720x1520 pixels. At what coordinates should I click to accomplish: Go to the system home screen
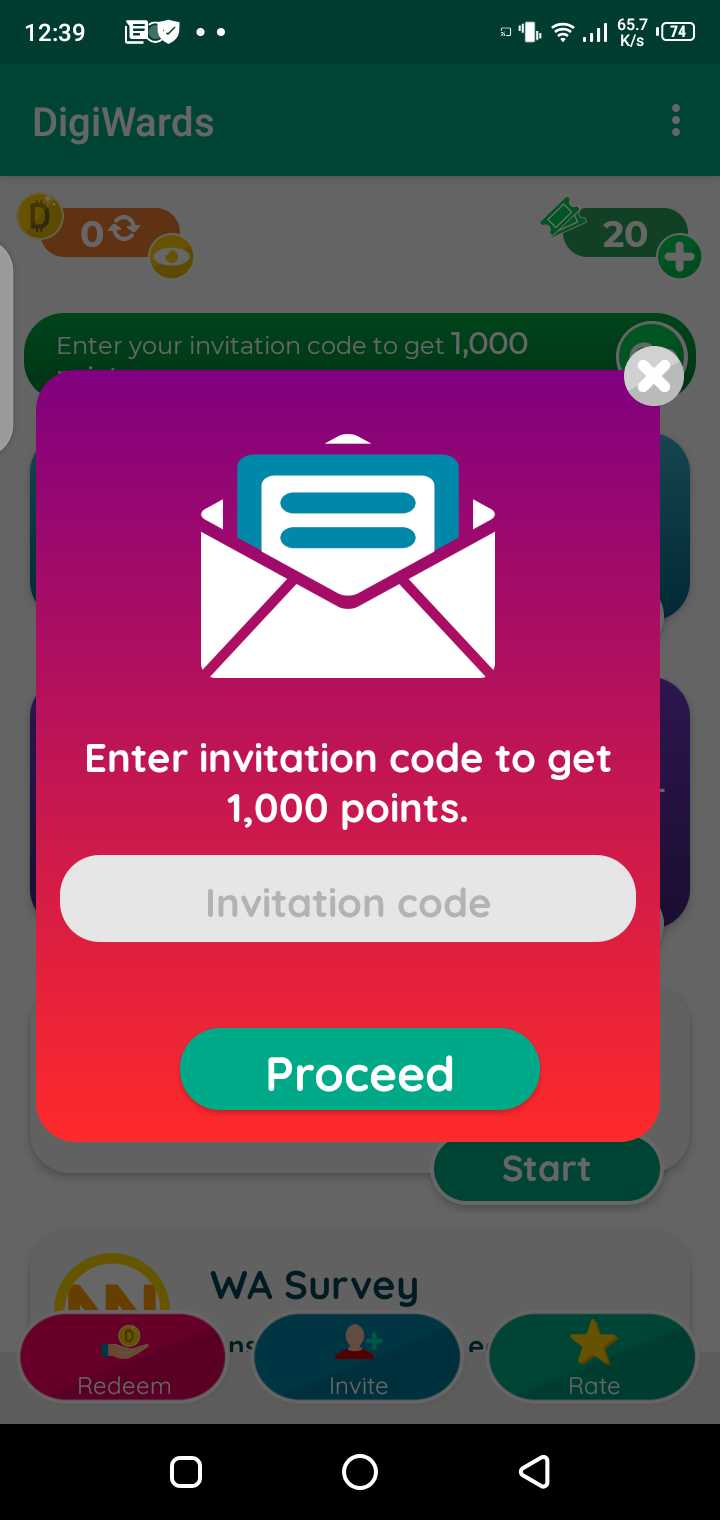(x=360, y=1472)
